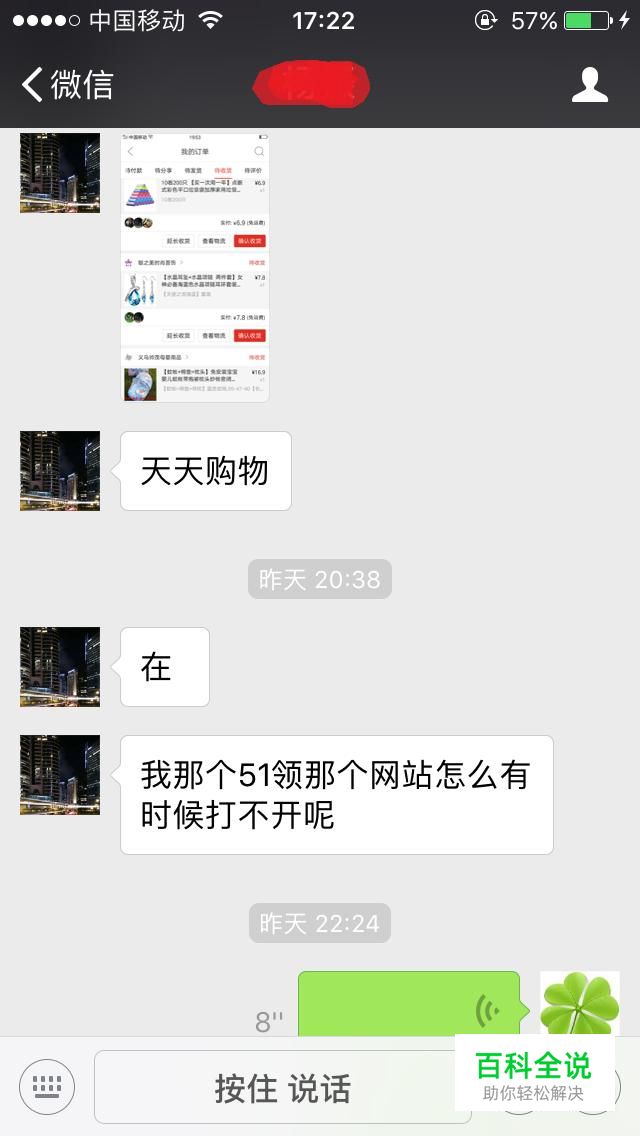Switch to keyboard text input

[47, 1085]
